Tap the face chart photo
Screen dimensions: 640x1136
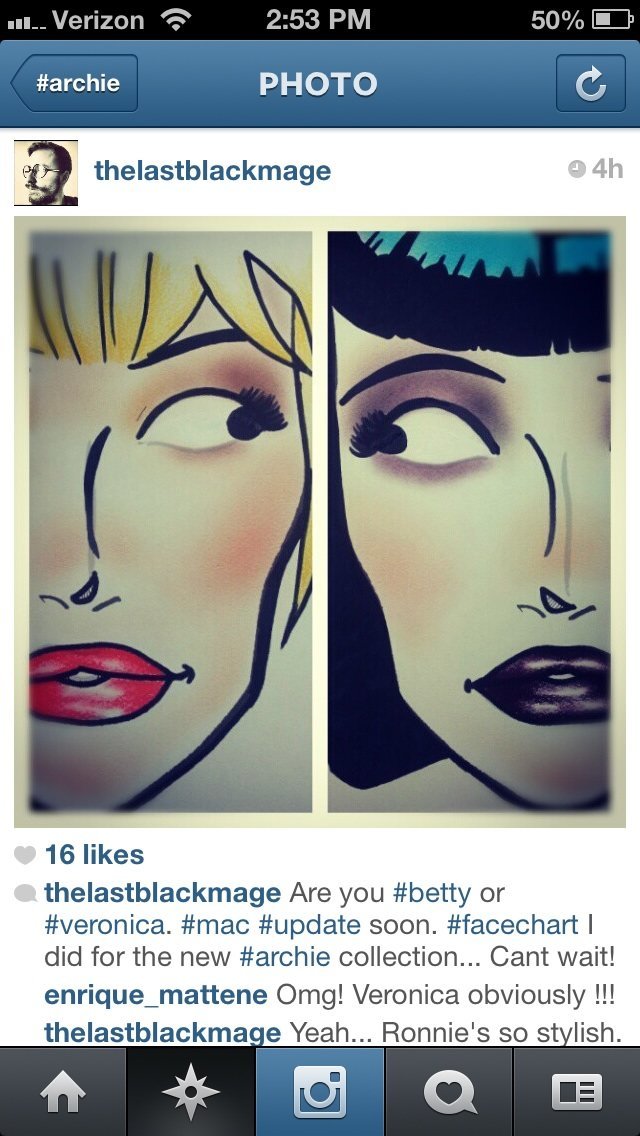point(320,520)
